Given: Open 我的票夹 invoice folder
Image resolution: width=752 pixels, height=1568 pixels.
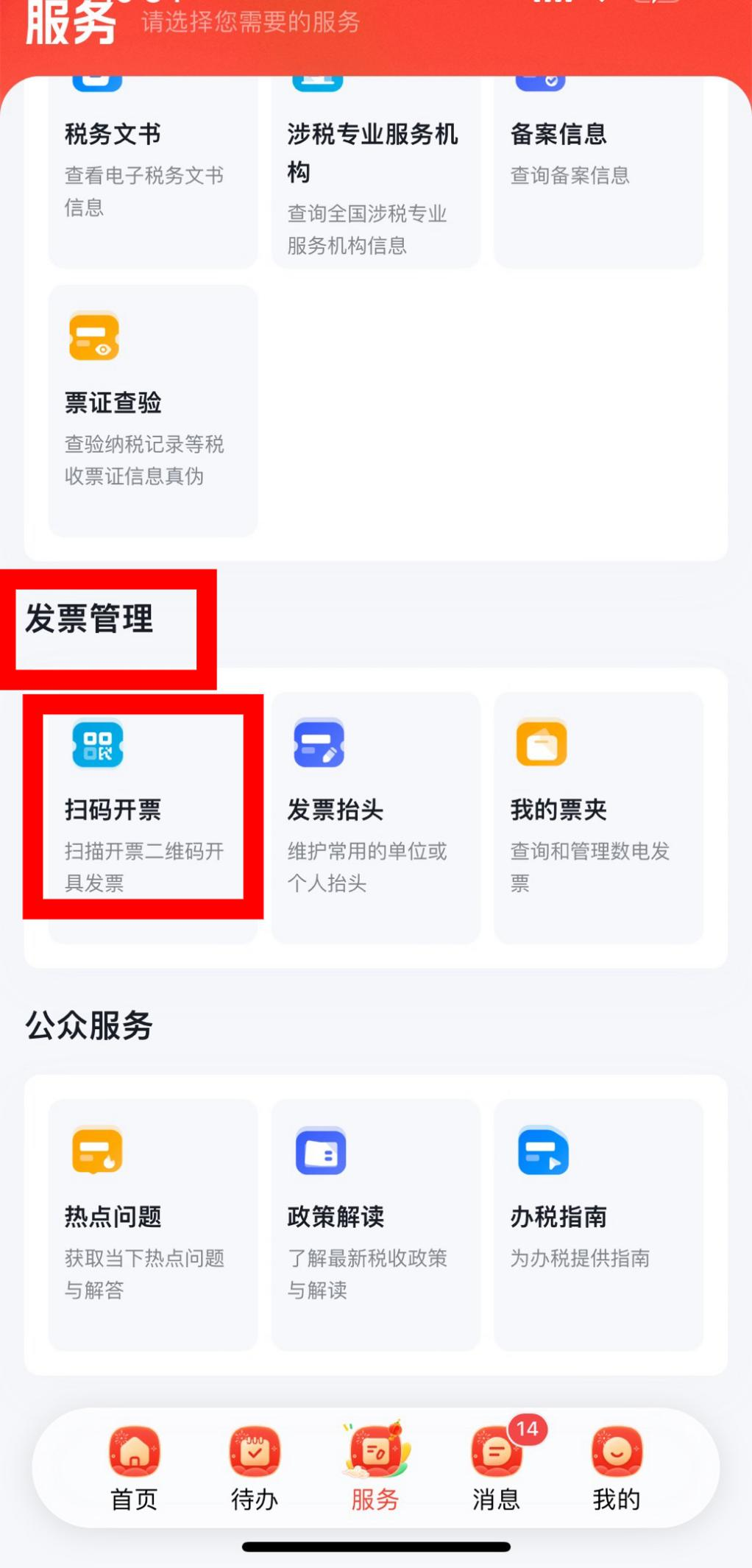Looking at the screenshot, I should click(x=599, y=817).
